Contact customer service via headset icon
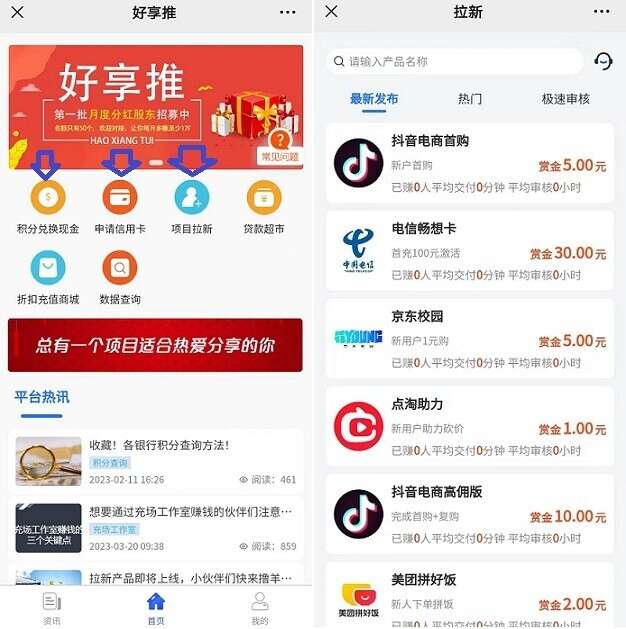 602,61
